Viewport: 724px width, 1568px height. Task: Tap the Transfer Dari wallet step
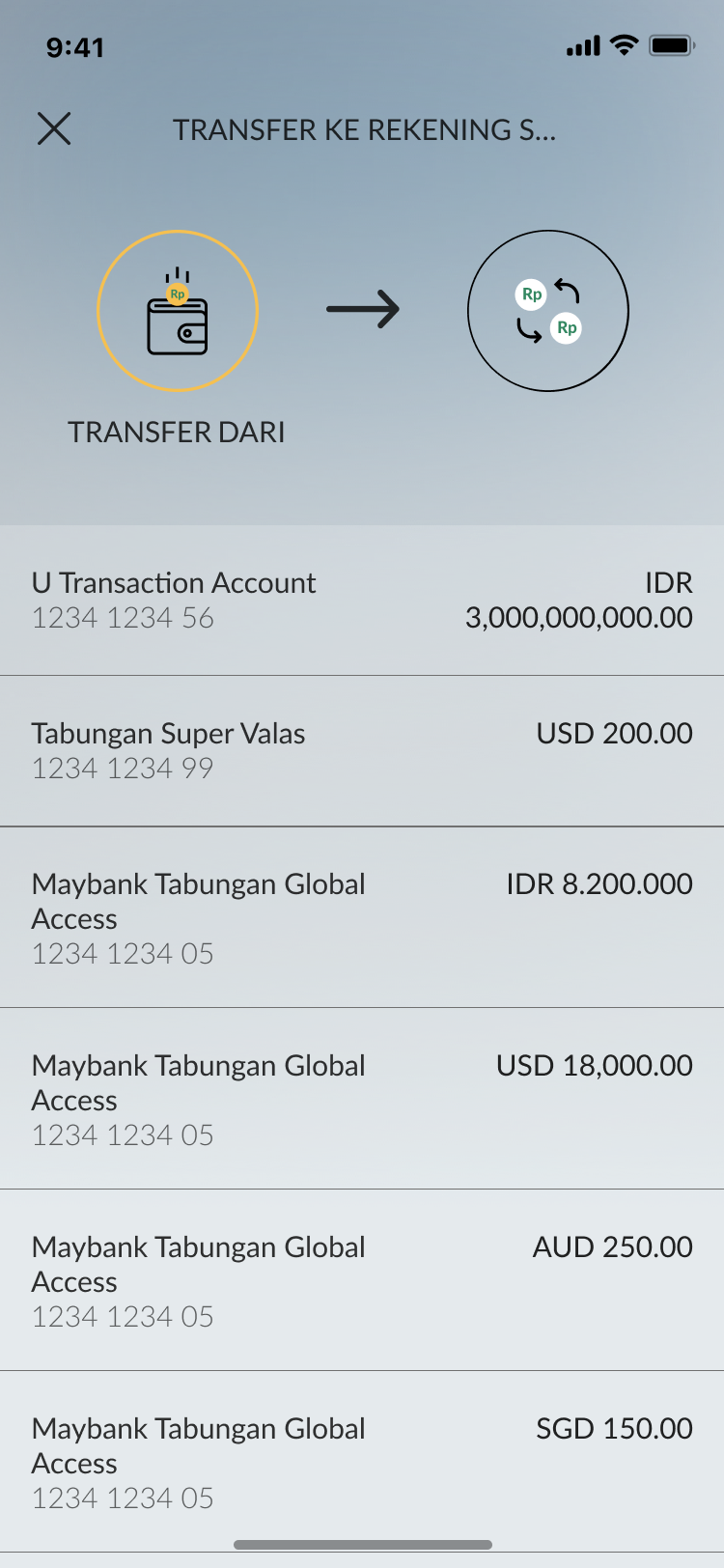pyautogui.click(x=178, y=311)
